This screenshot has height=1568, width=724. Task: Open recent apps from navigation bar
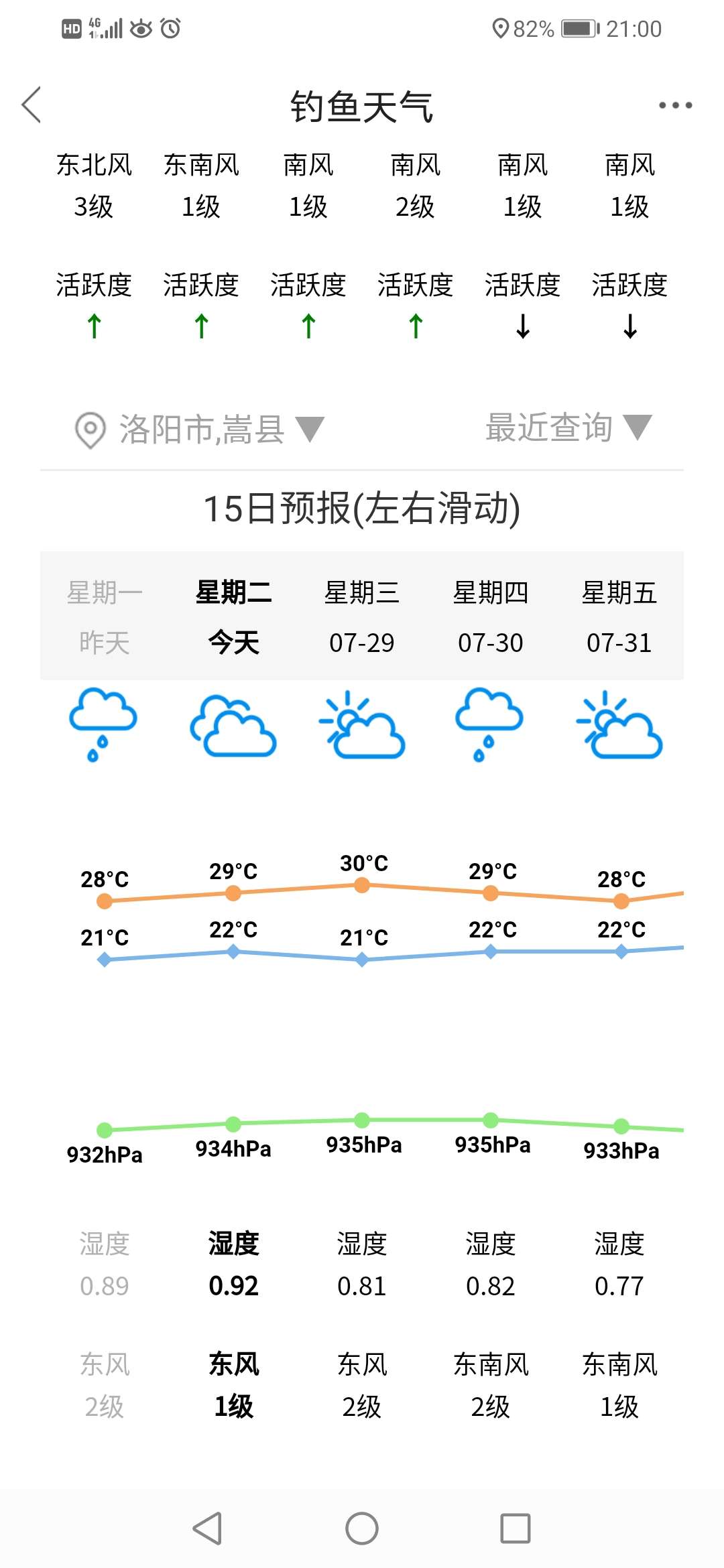coord(516,1528)
